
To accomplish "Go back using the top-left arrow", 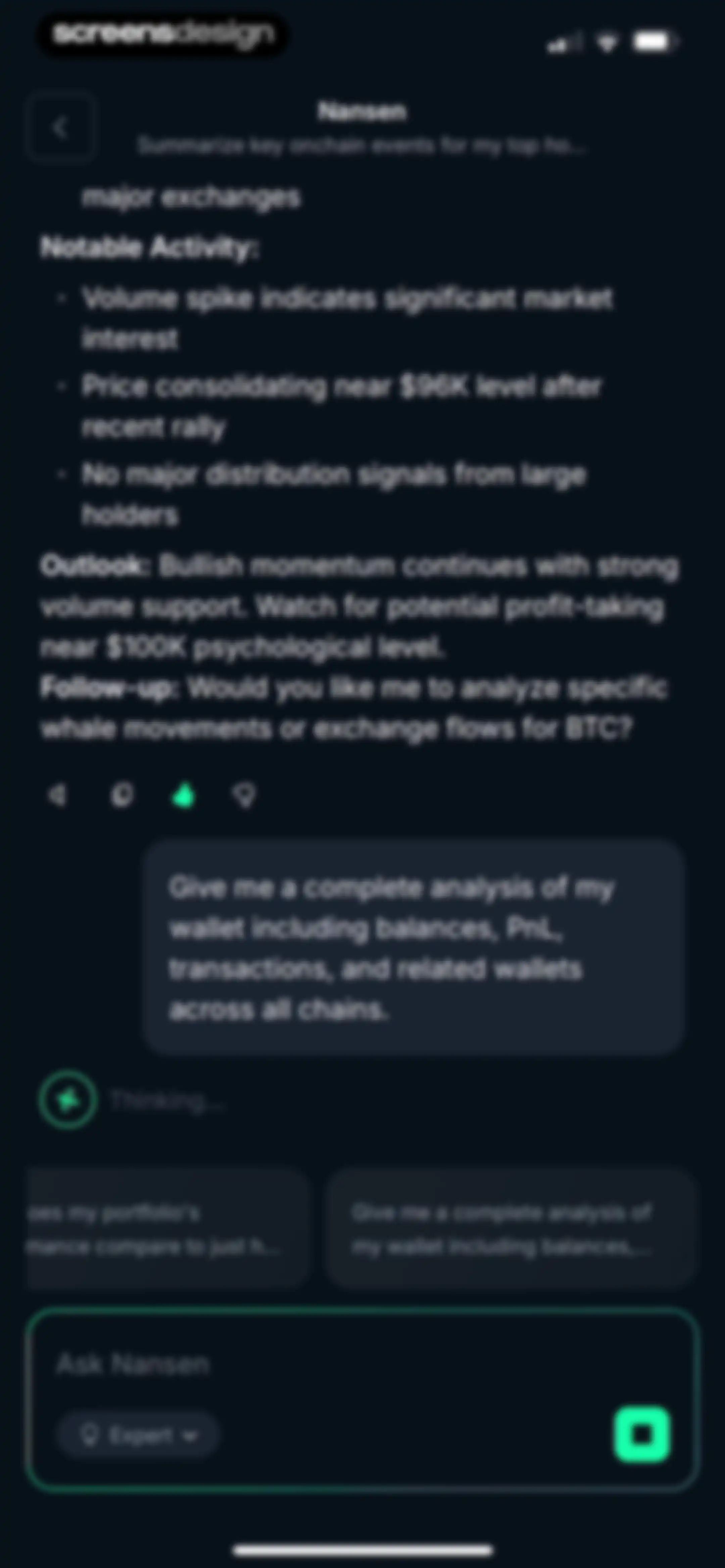I will [61, 128].
